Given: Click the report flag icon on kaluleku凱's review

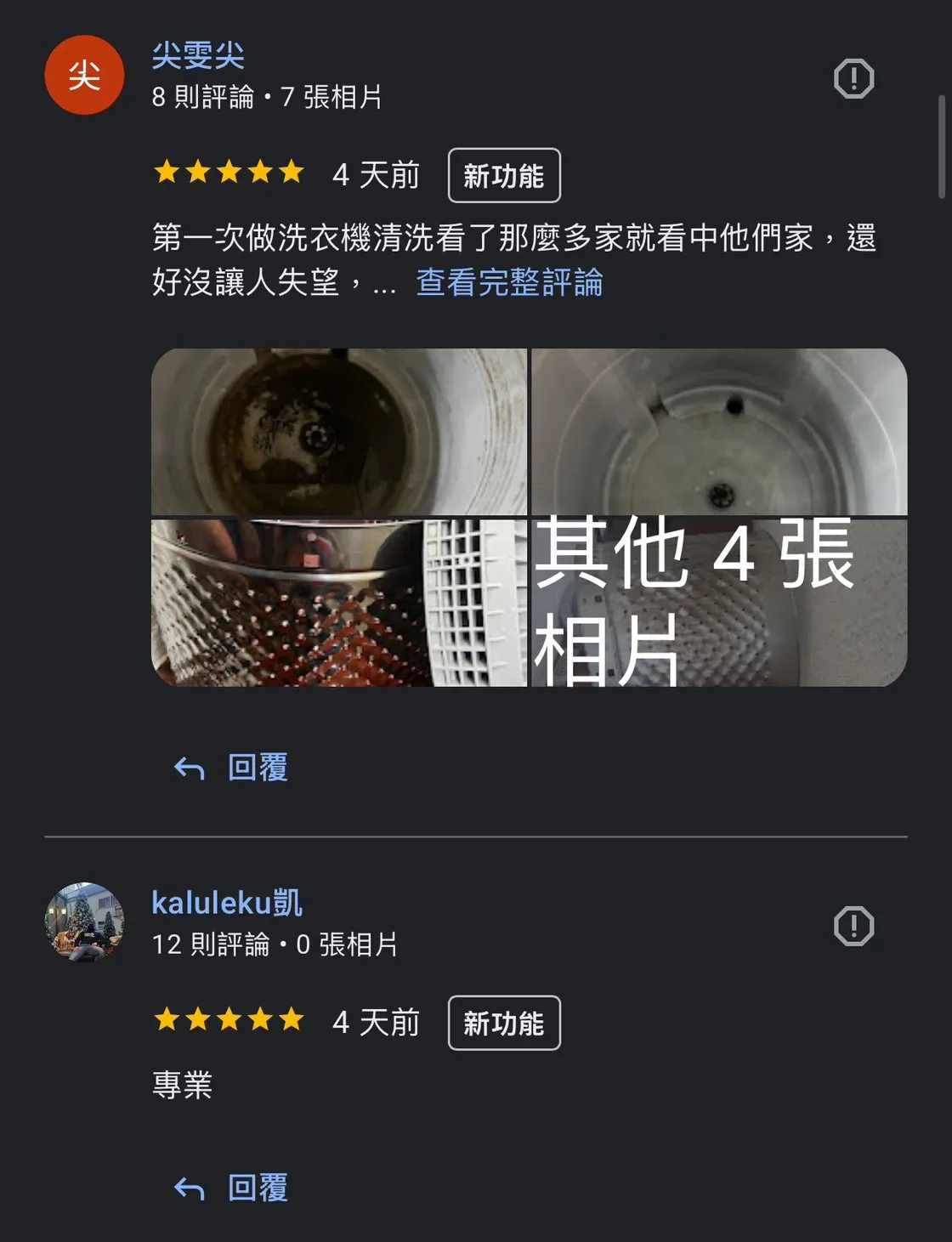Looking at the screenshot, I should click(853, 925).
